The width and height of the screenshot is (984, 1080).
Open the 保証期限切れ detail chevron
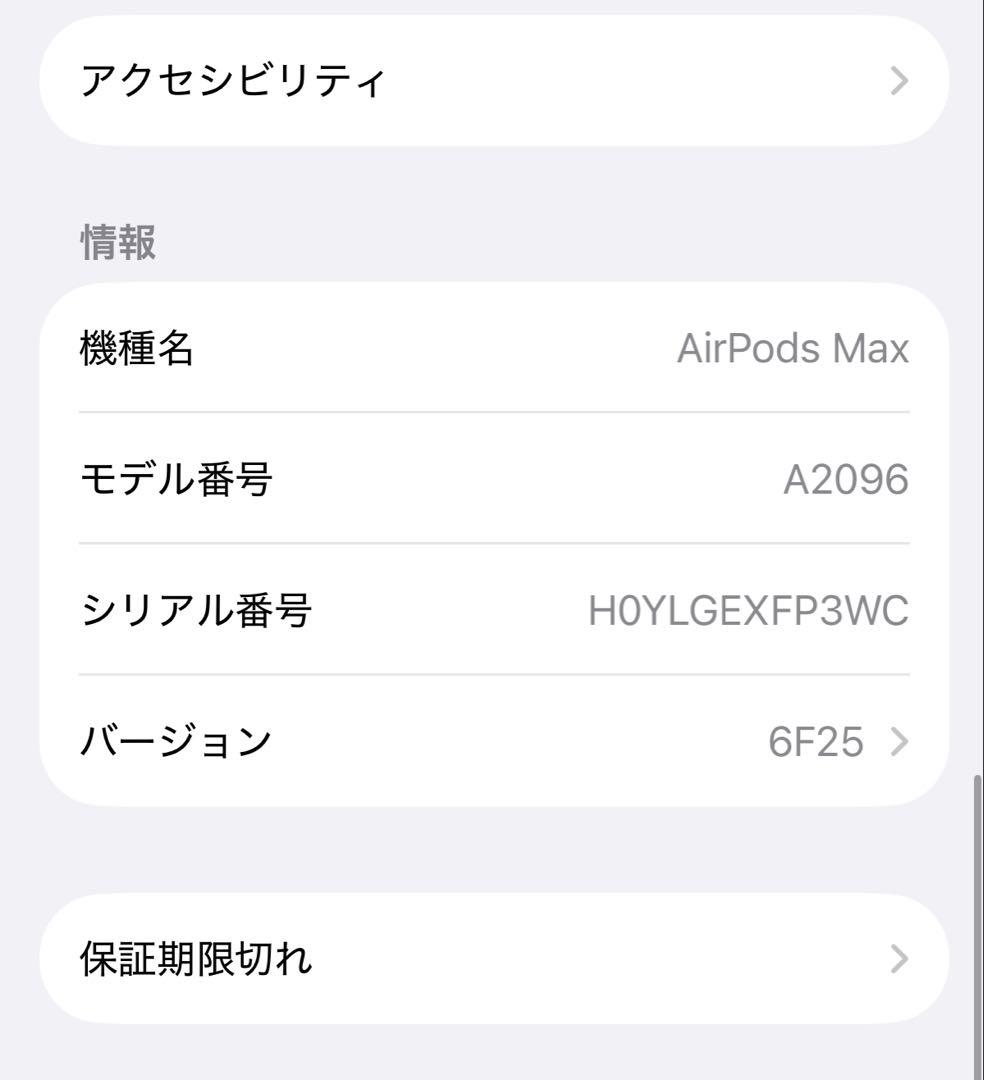(x=898, y=958)
